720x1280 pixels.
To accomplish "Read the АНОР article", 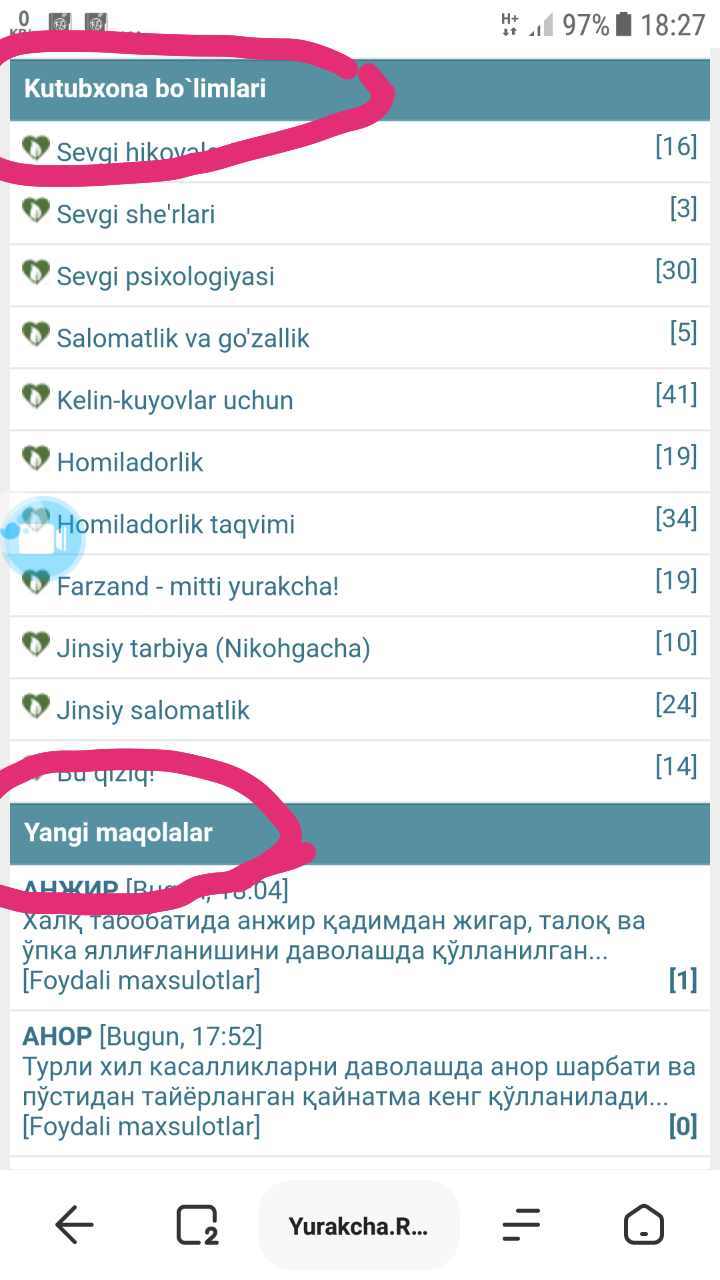I will (57, 1035).
